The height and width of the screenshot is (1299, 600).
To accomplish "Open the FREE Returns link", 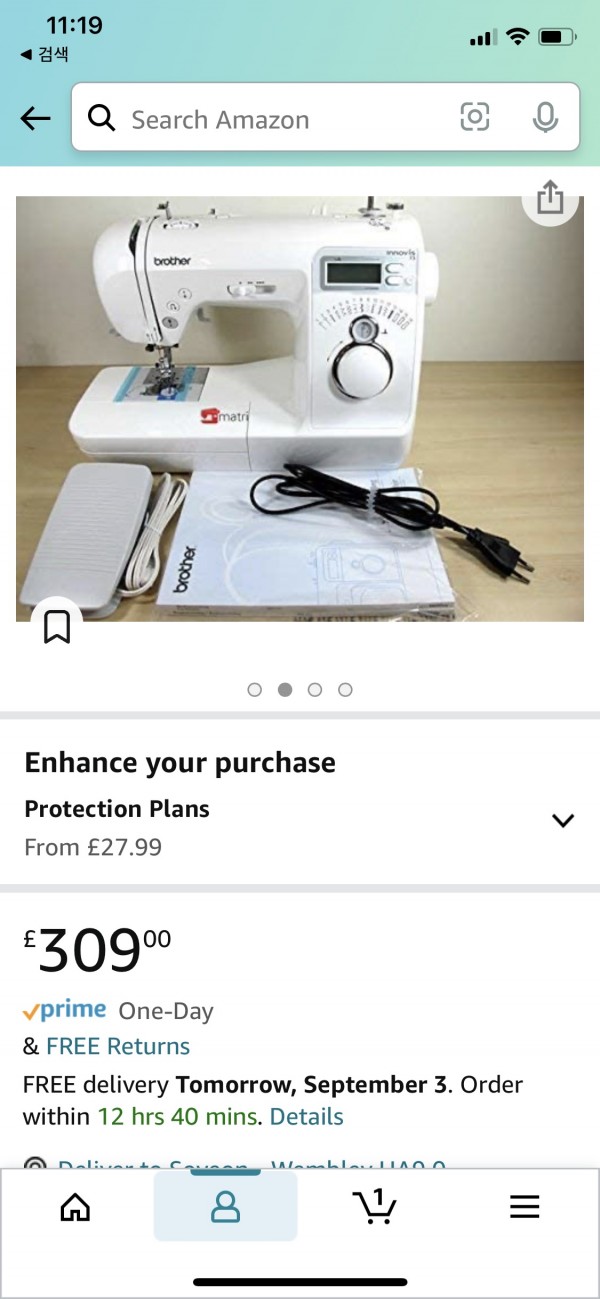I will tap(118, 1046).
